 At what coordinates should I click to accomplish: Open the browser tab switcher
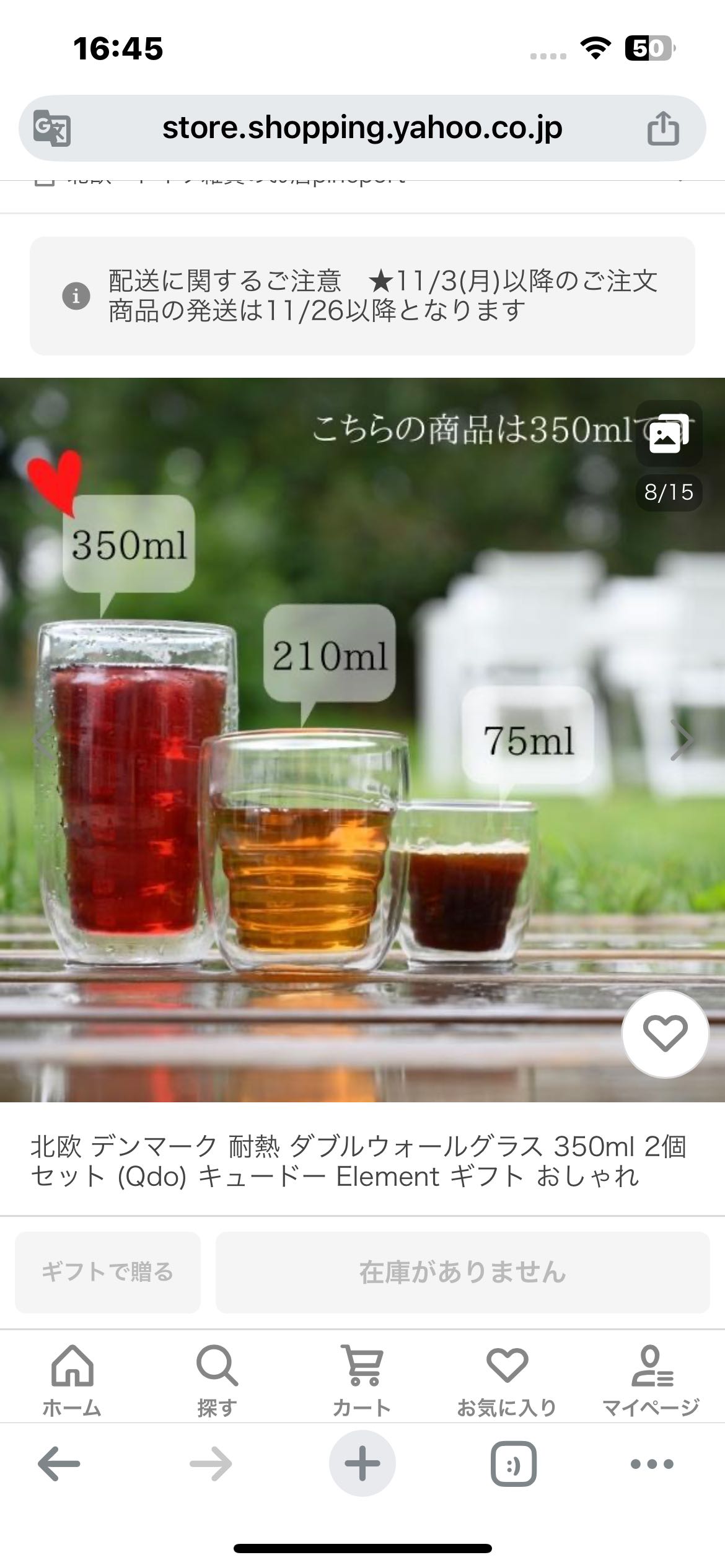click(513, 1464)
